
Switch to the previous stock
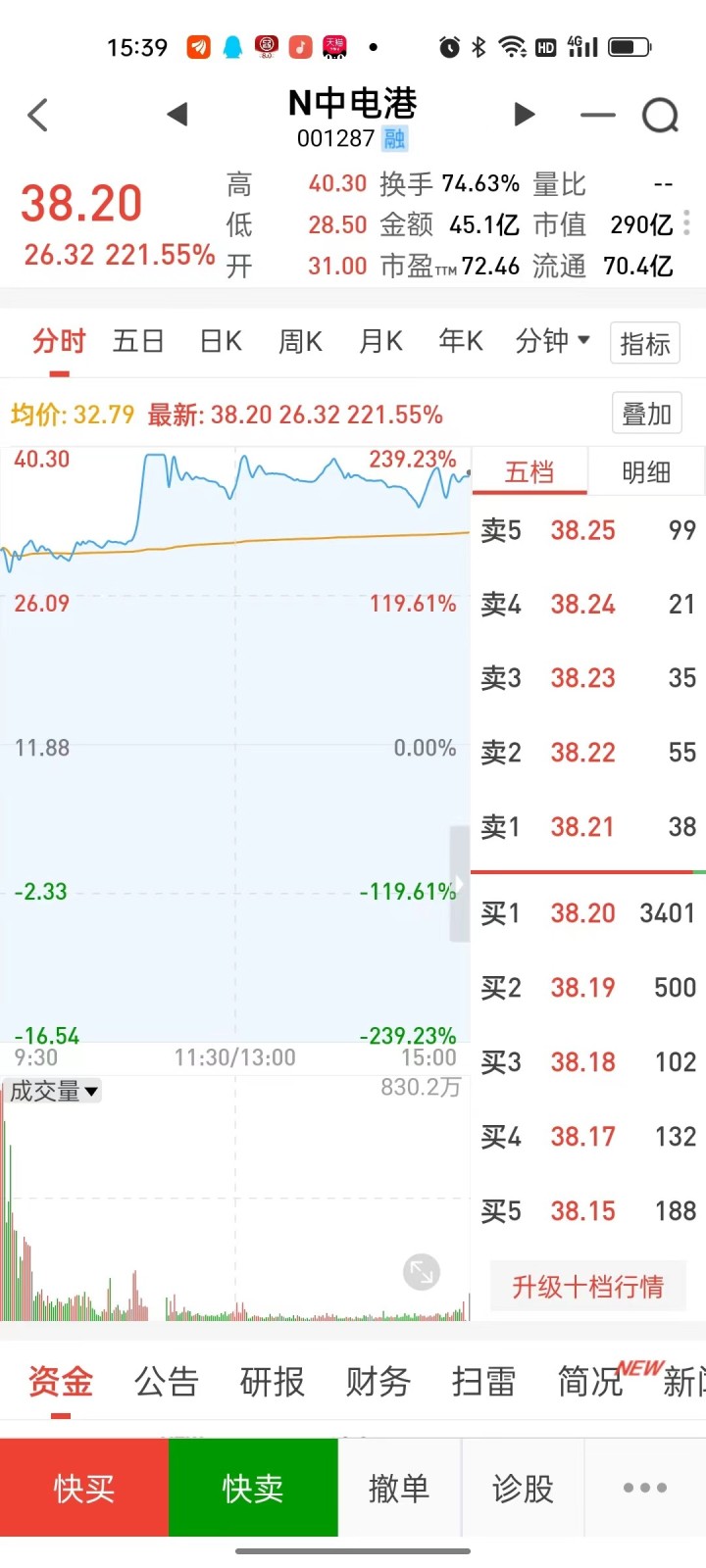pyautogui.click(x=177, y=115)
